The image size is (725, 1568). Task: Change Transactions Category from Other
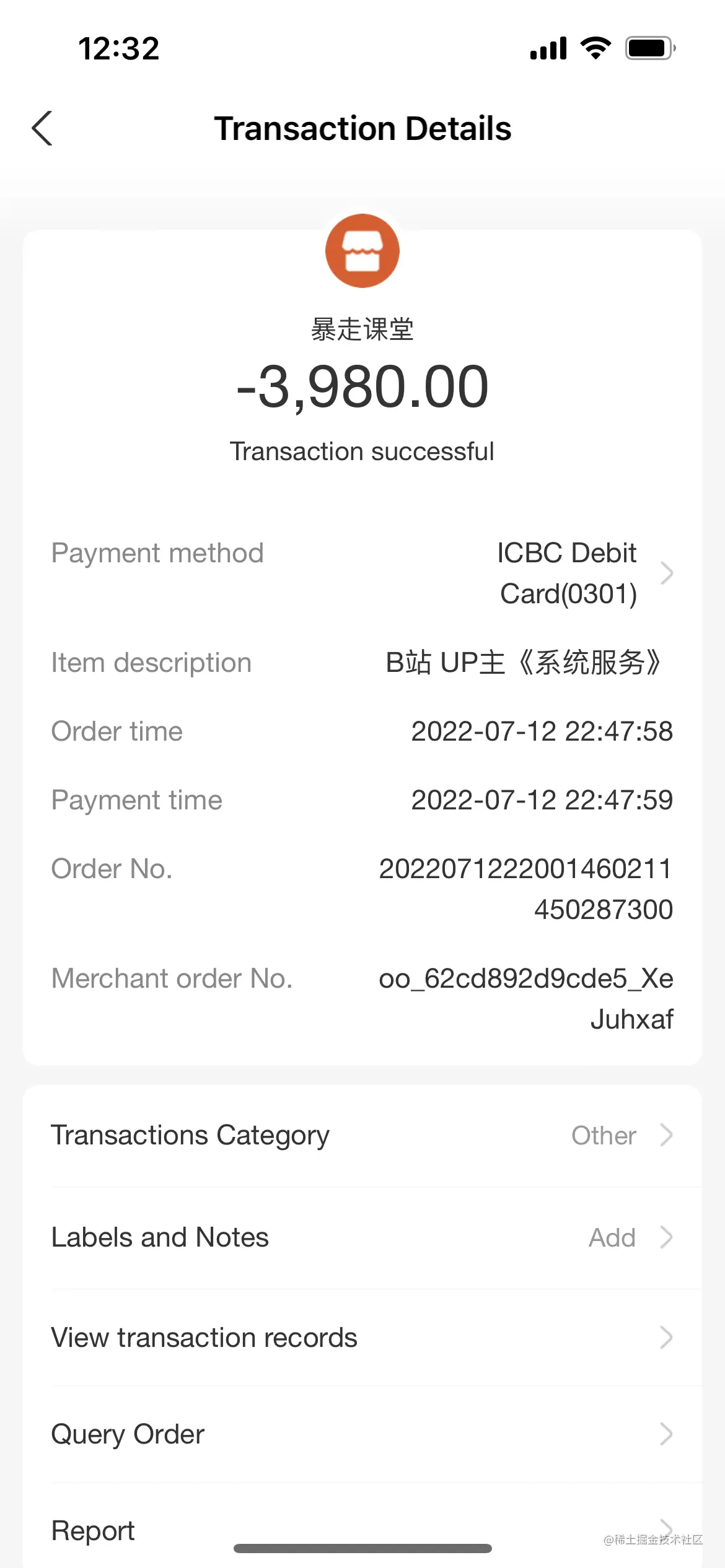[x=362, y=1135]
